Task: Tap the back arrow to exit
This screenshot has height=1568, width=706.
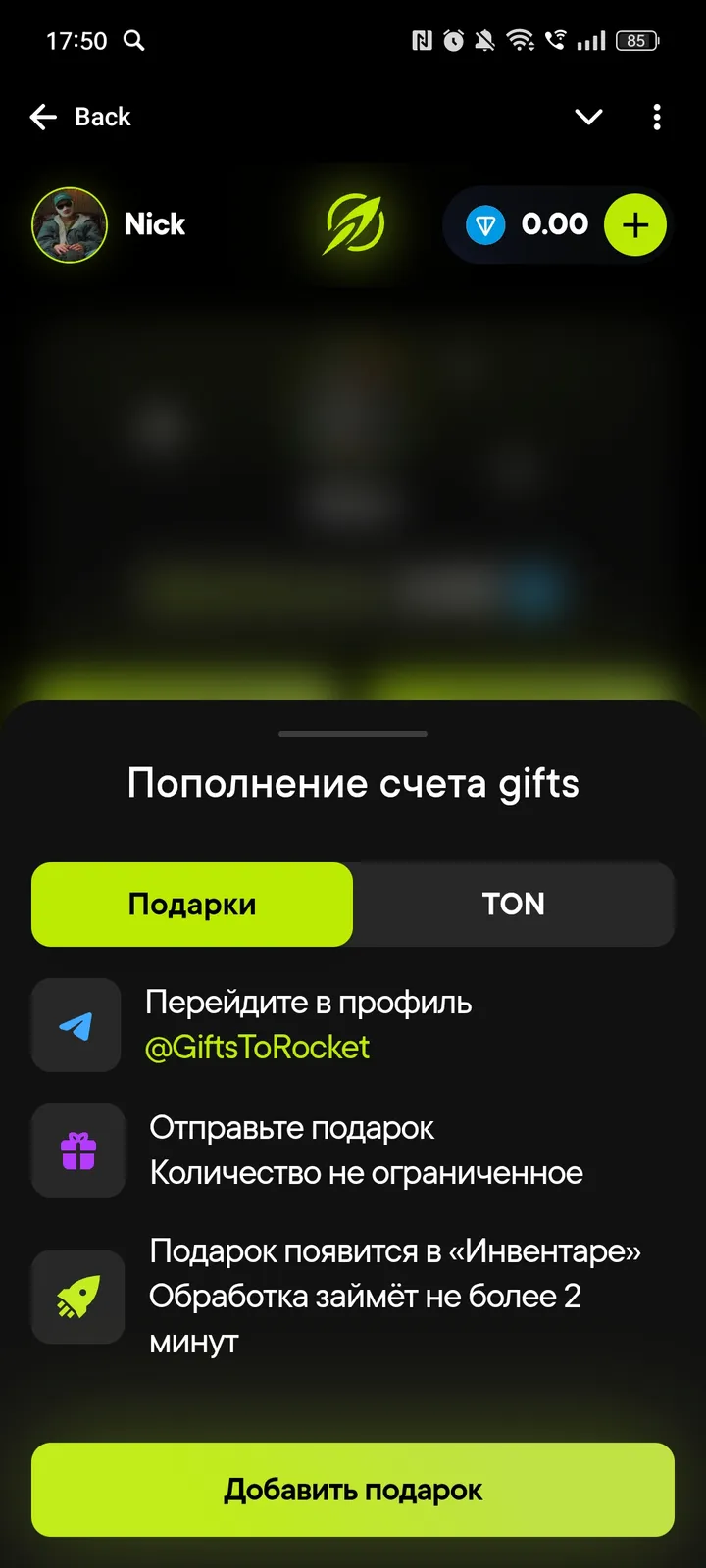Action: tap(42, 117)
